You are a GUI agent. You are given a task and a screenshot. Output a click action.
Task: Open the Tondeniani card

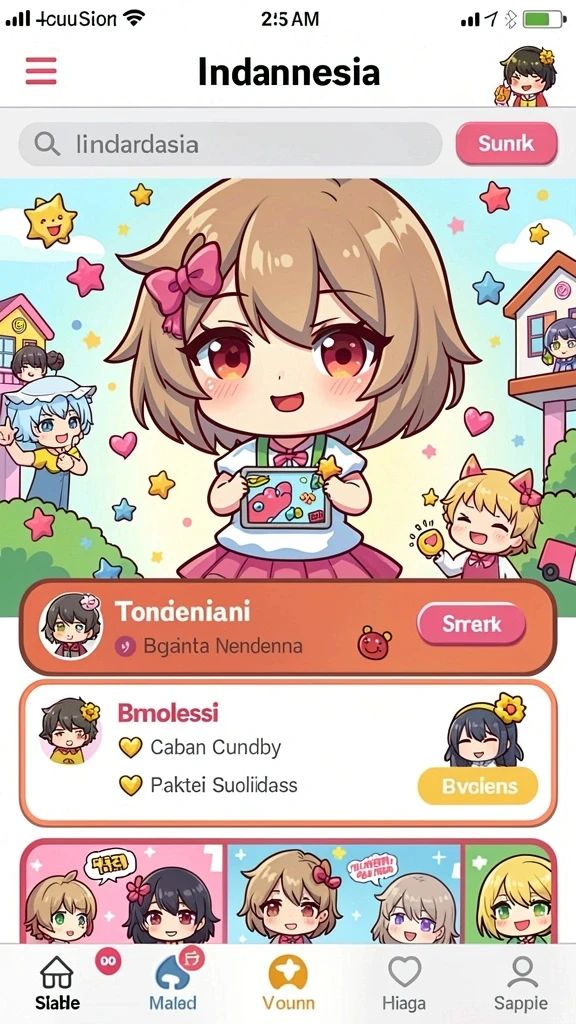[288, 627]
